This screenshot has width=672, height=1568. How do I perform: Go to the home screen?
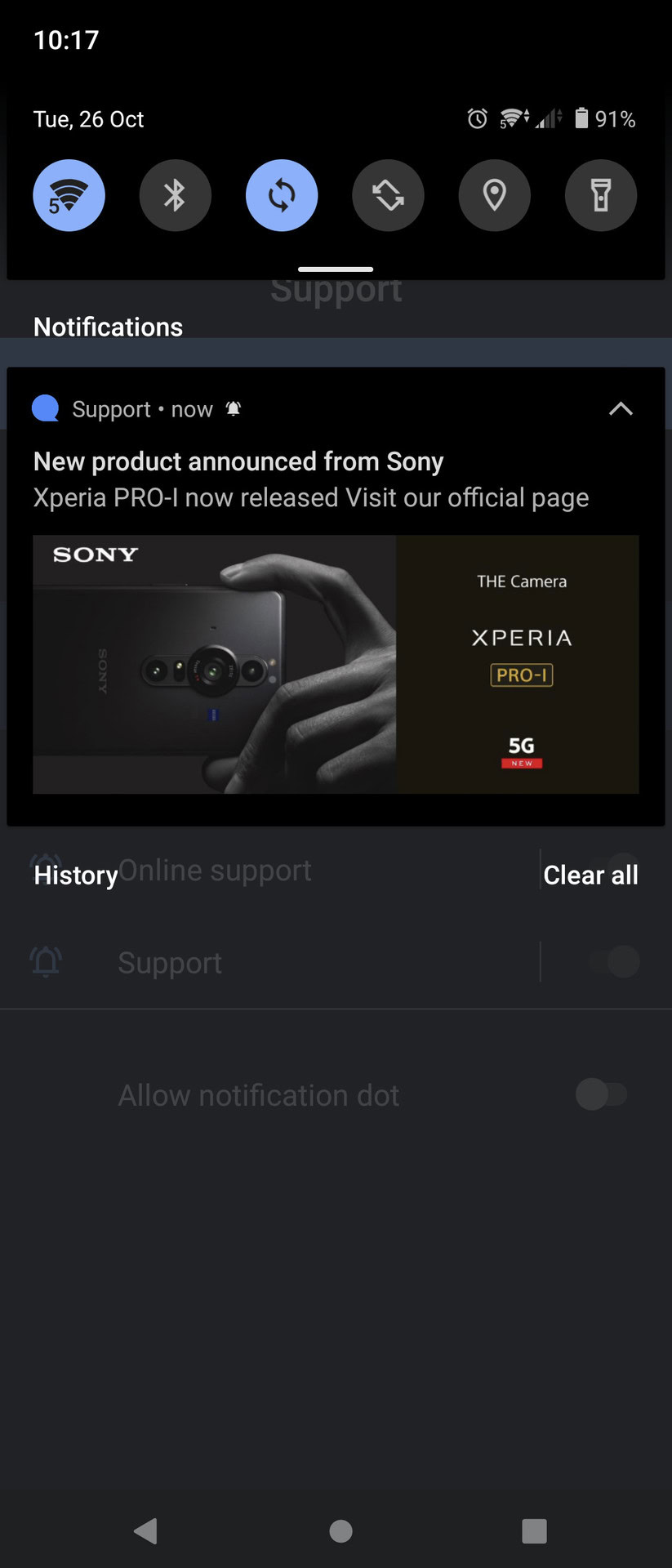(340, 1530)
